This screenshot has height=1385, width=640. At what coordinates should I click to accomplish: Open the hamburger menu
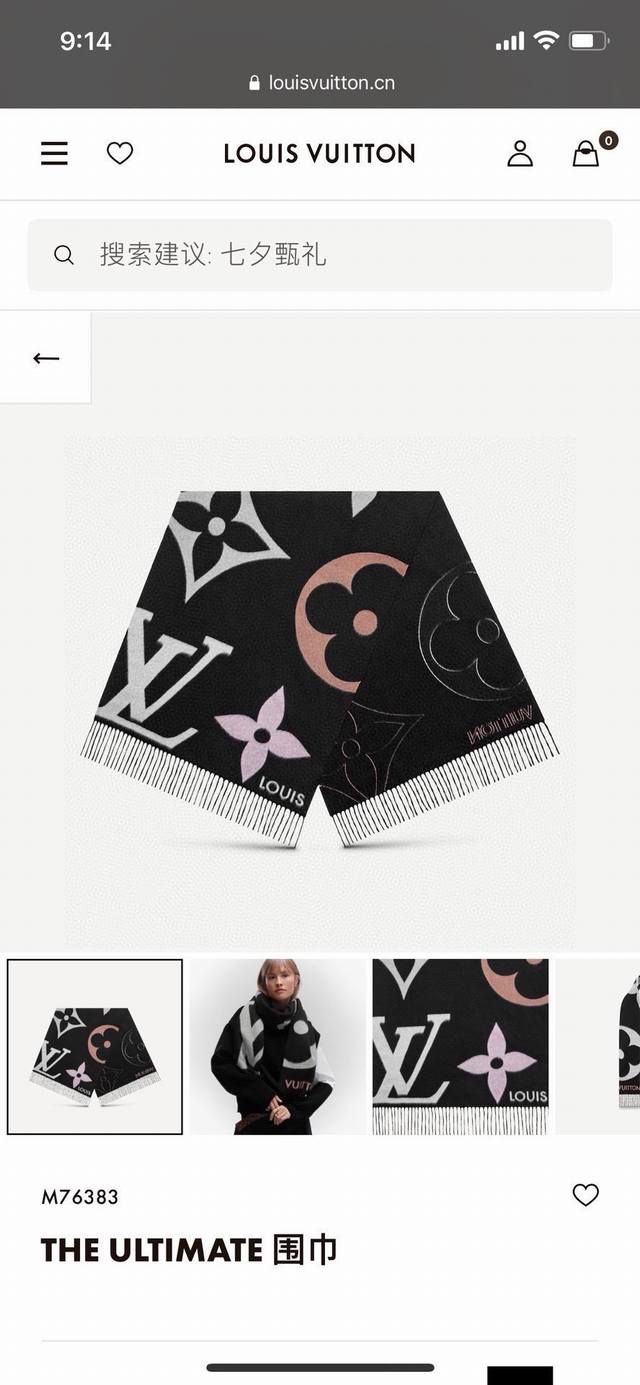(x=54, y=153)
